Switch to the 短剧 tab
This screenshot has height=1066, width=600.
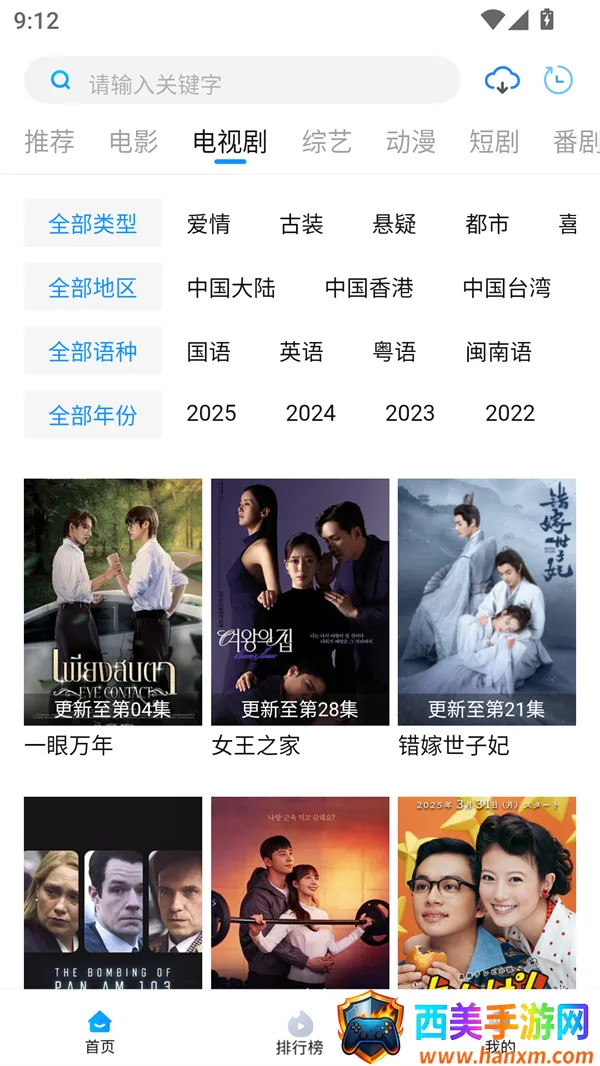(494, 142)
